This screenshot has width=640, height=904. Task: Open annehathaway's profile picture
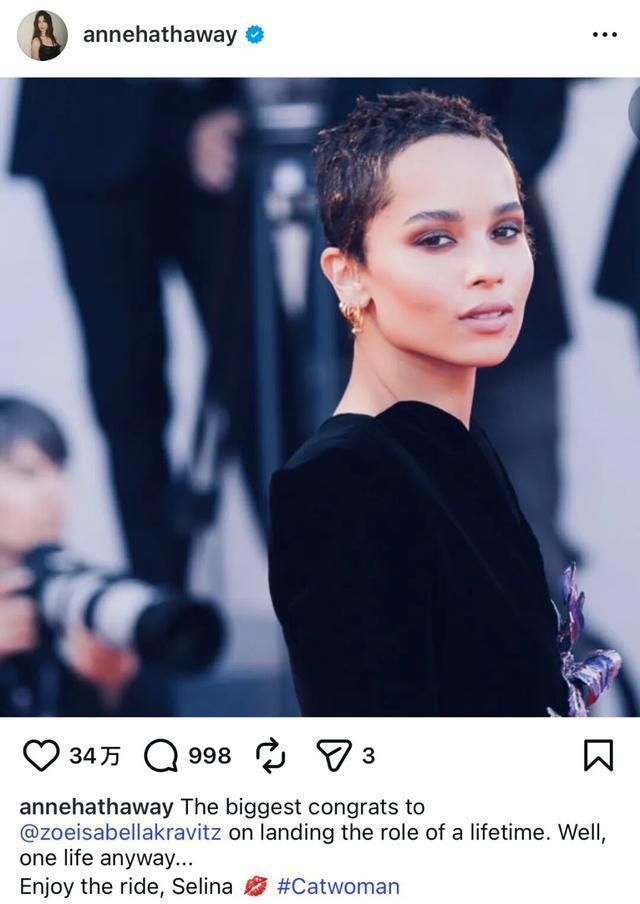tap(42, 36)
